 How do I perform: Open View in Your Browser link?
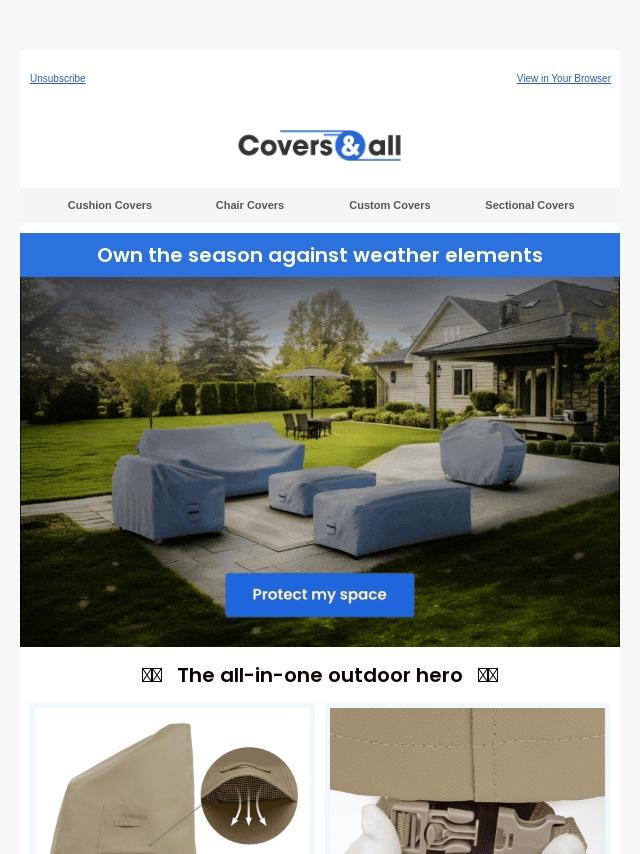click(563, 78)
